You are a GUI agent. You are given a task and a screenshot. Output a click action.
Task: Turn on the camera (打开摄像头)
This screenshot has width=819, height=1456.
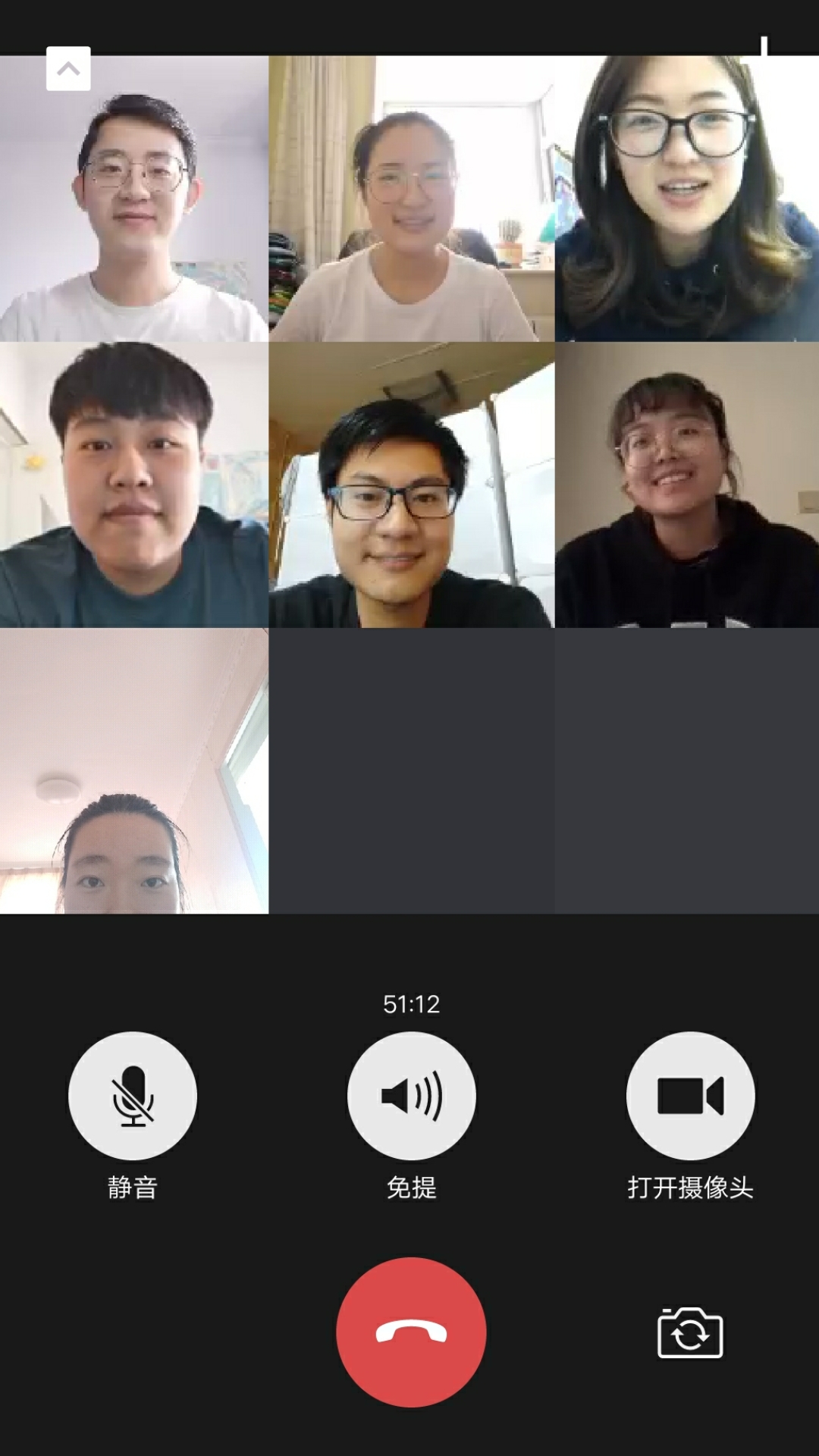tap(690, 1095)
